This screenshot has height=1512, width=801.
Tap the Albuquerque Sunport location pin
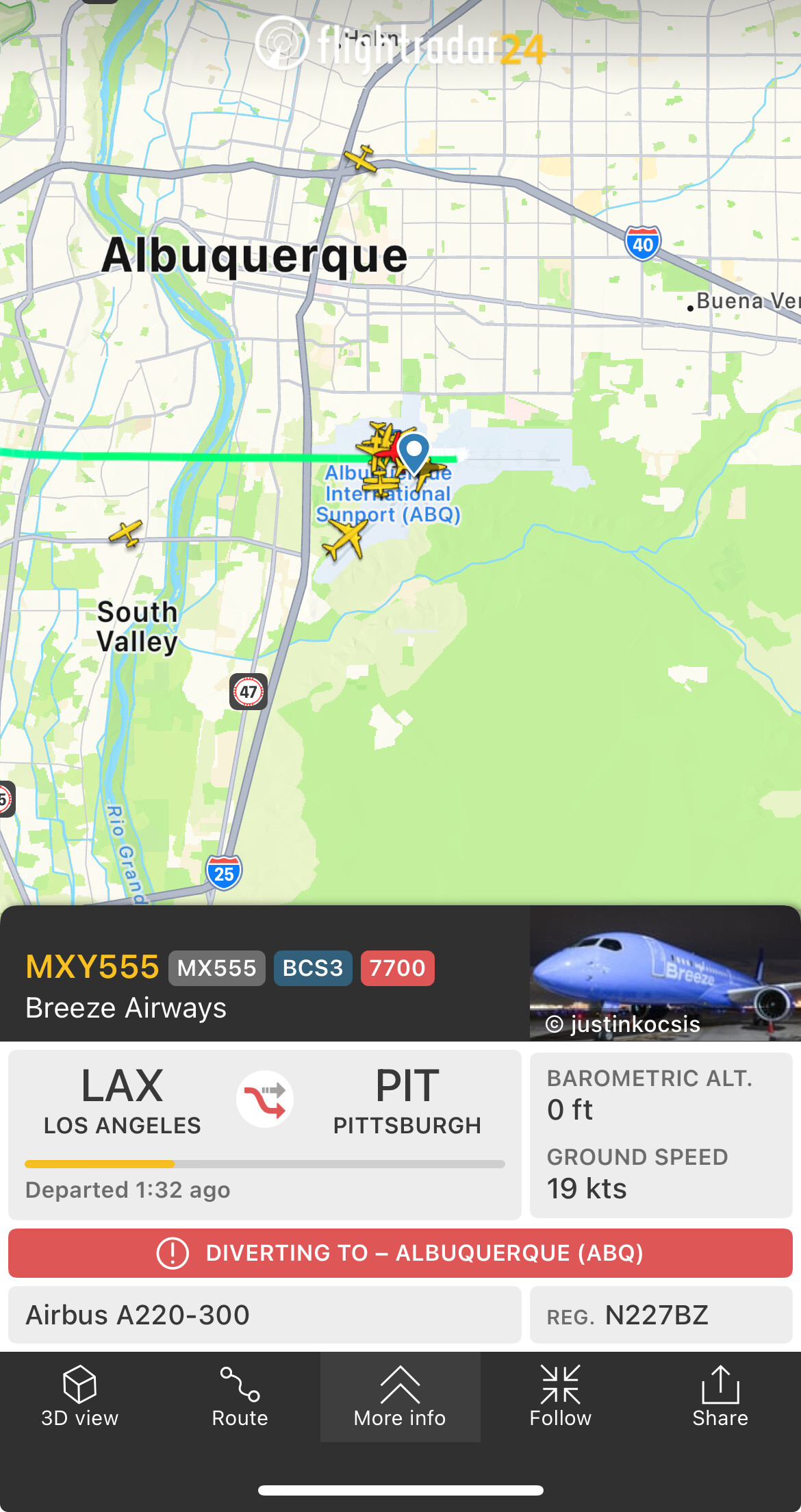pos(414,451)
